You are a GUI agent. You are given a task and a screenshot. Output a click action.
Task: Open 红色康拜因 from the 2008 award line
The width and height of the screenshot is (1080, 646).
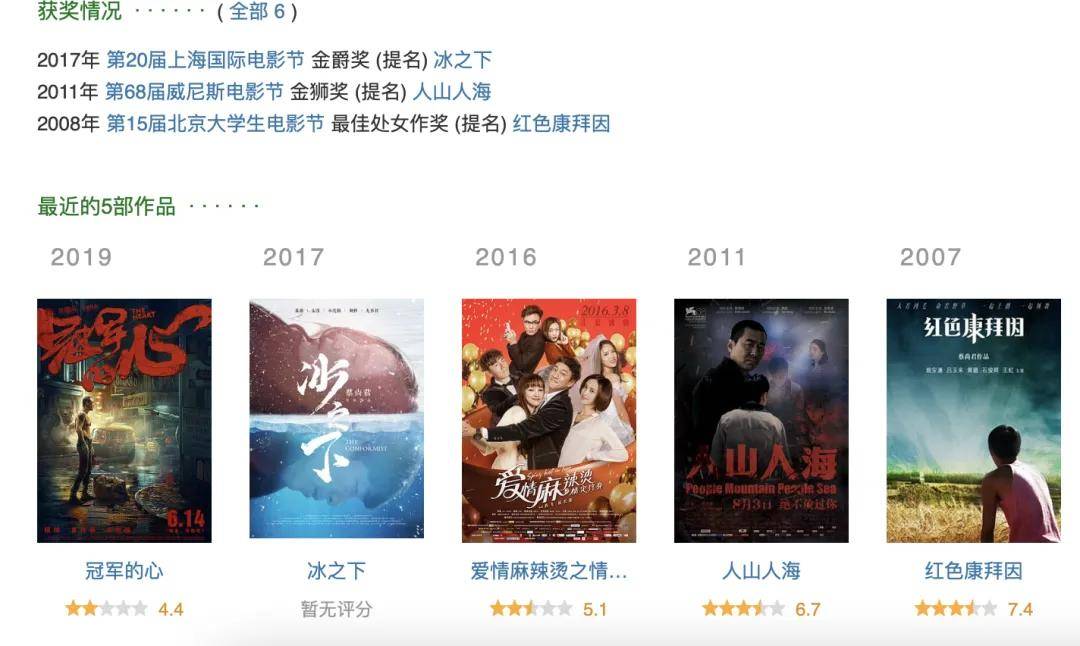point(561,124)
